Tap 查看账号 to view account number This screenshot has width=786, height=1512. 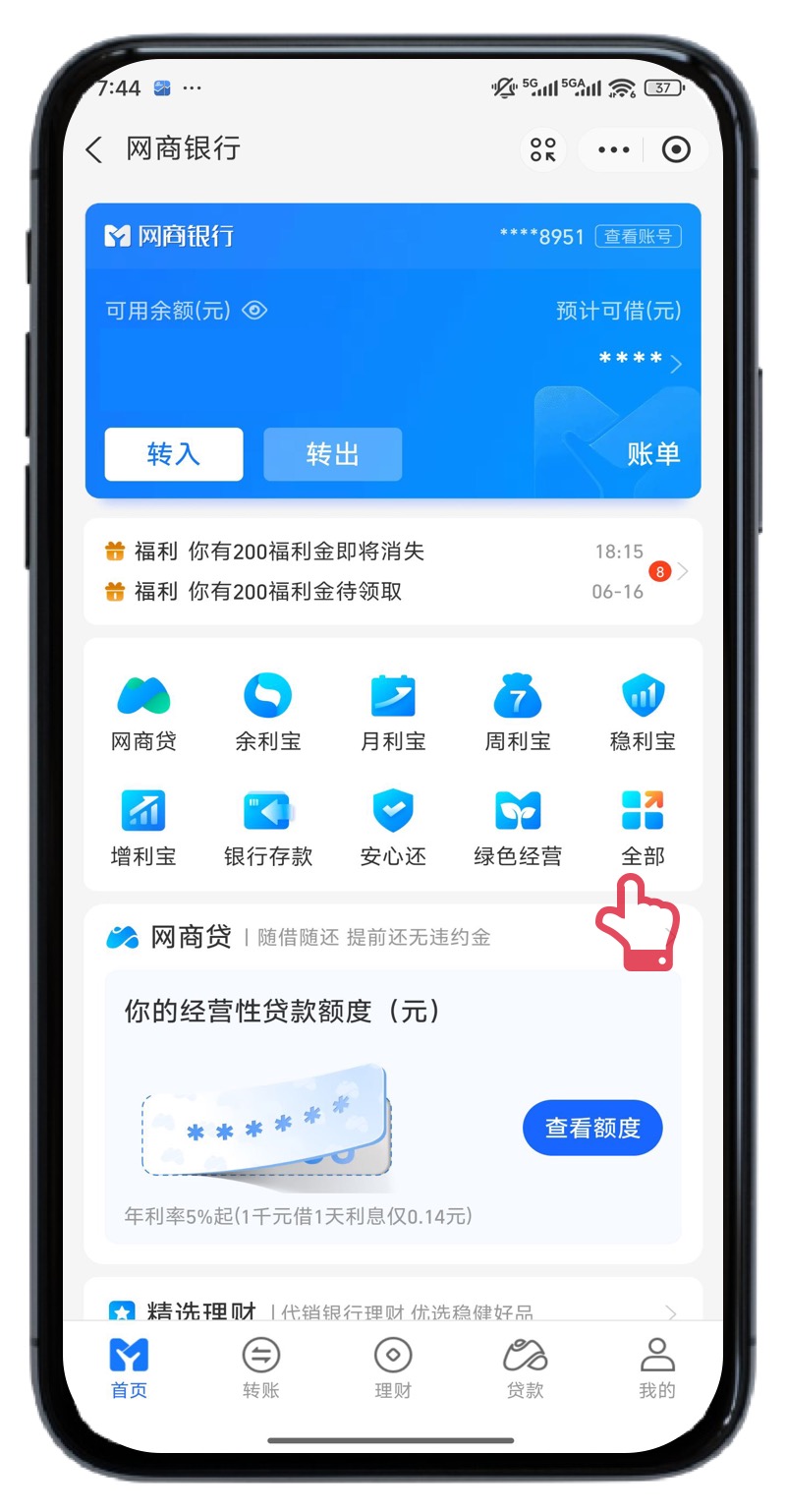638,236
